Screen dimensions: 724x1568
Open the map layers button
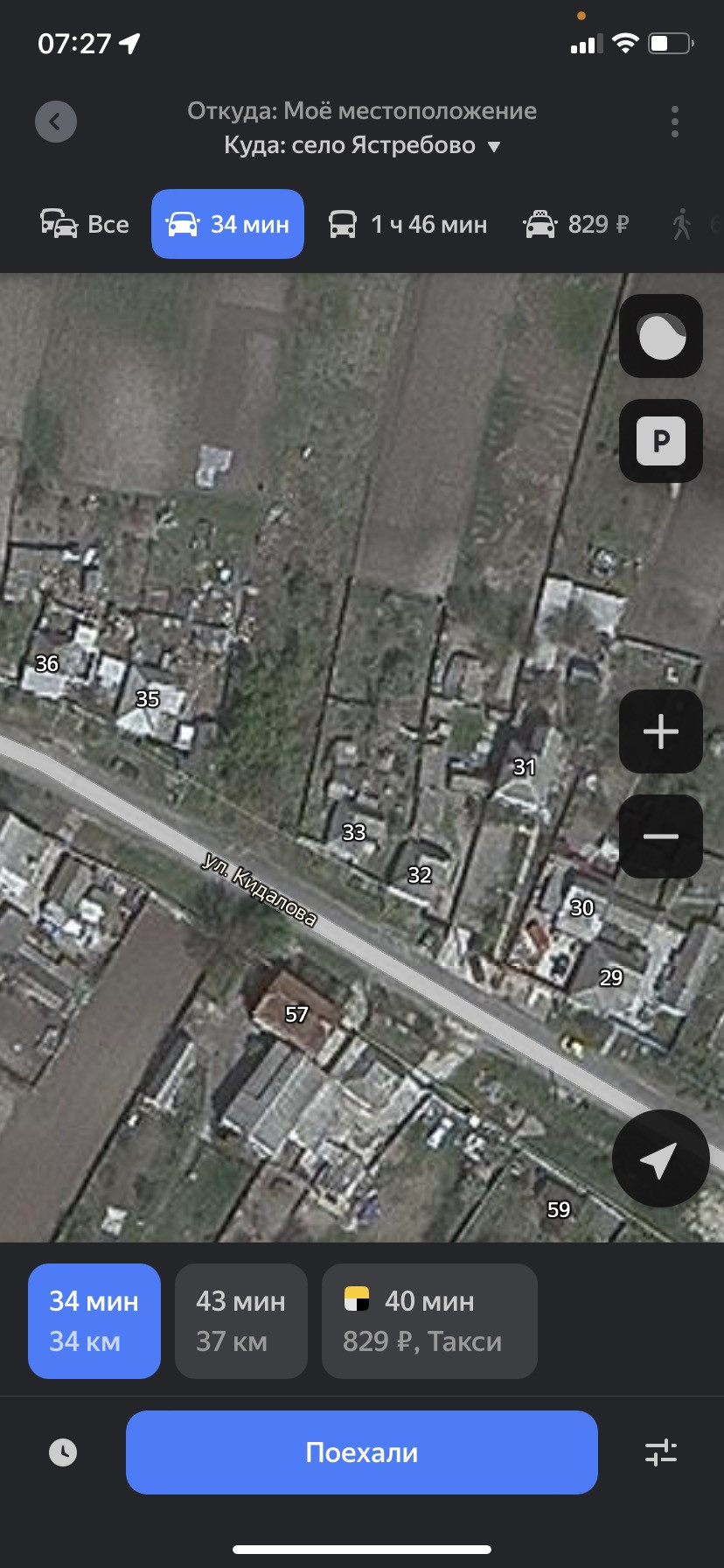[x=661, y=336]
